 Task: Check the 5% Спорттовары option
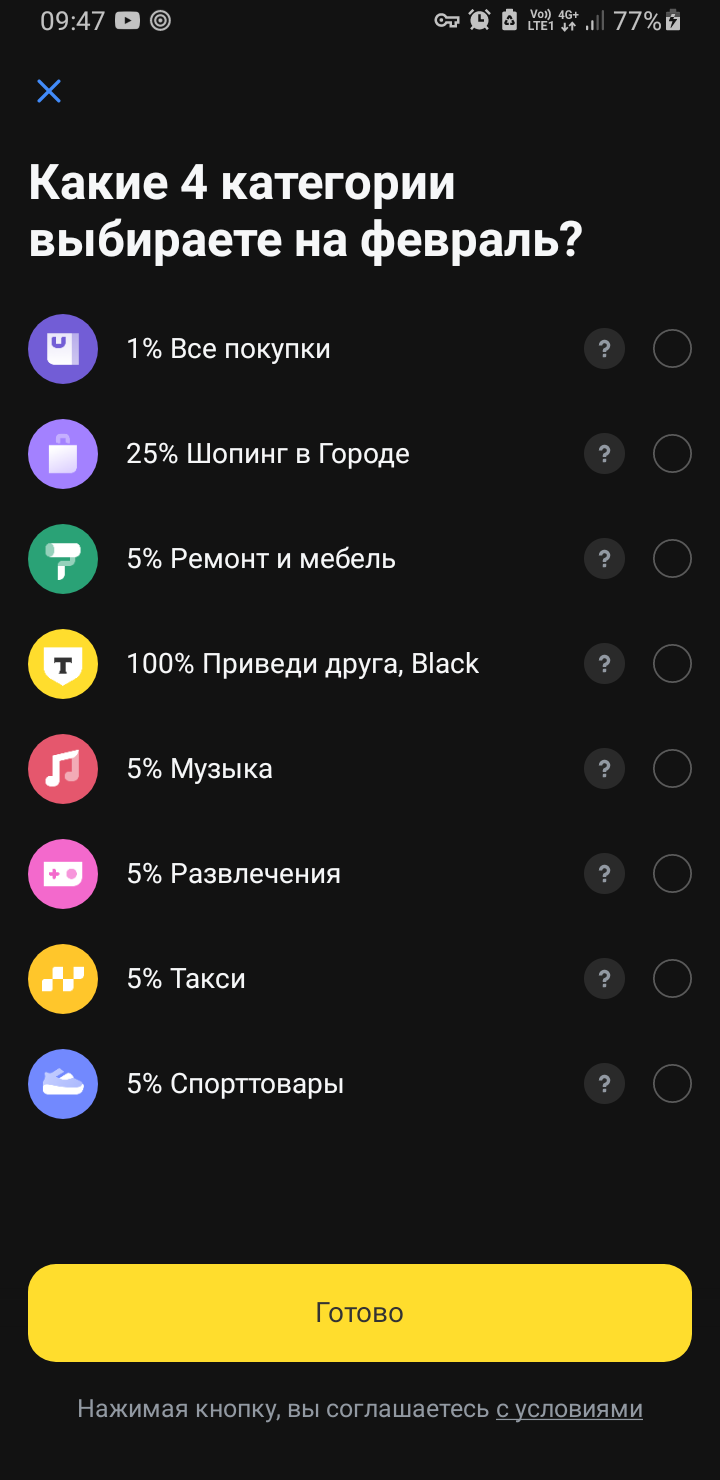pos(672,1084)
